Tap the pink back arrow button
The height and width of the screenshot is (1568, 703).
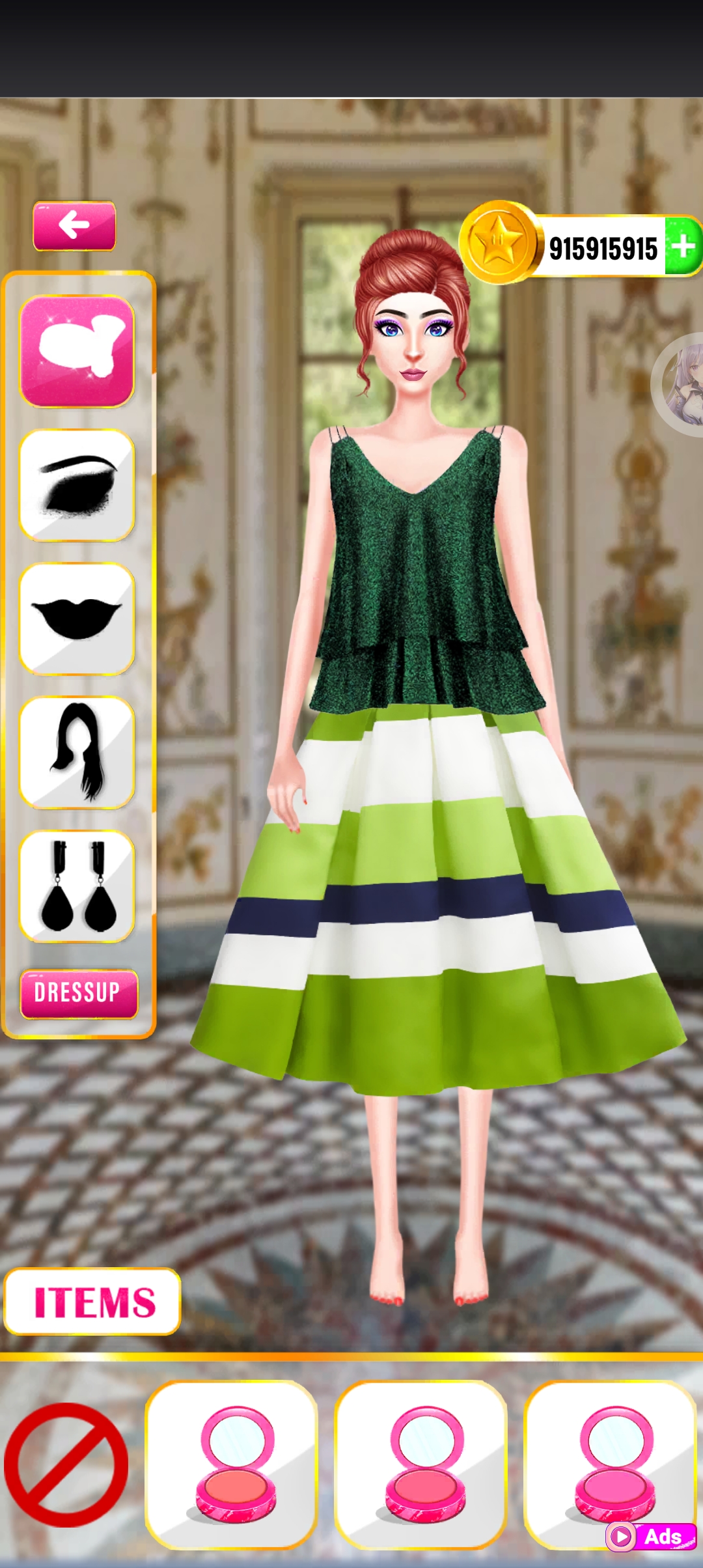point(74,226)
